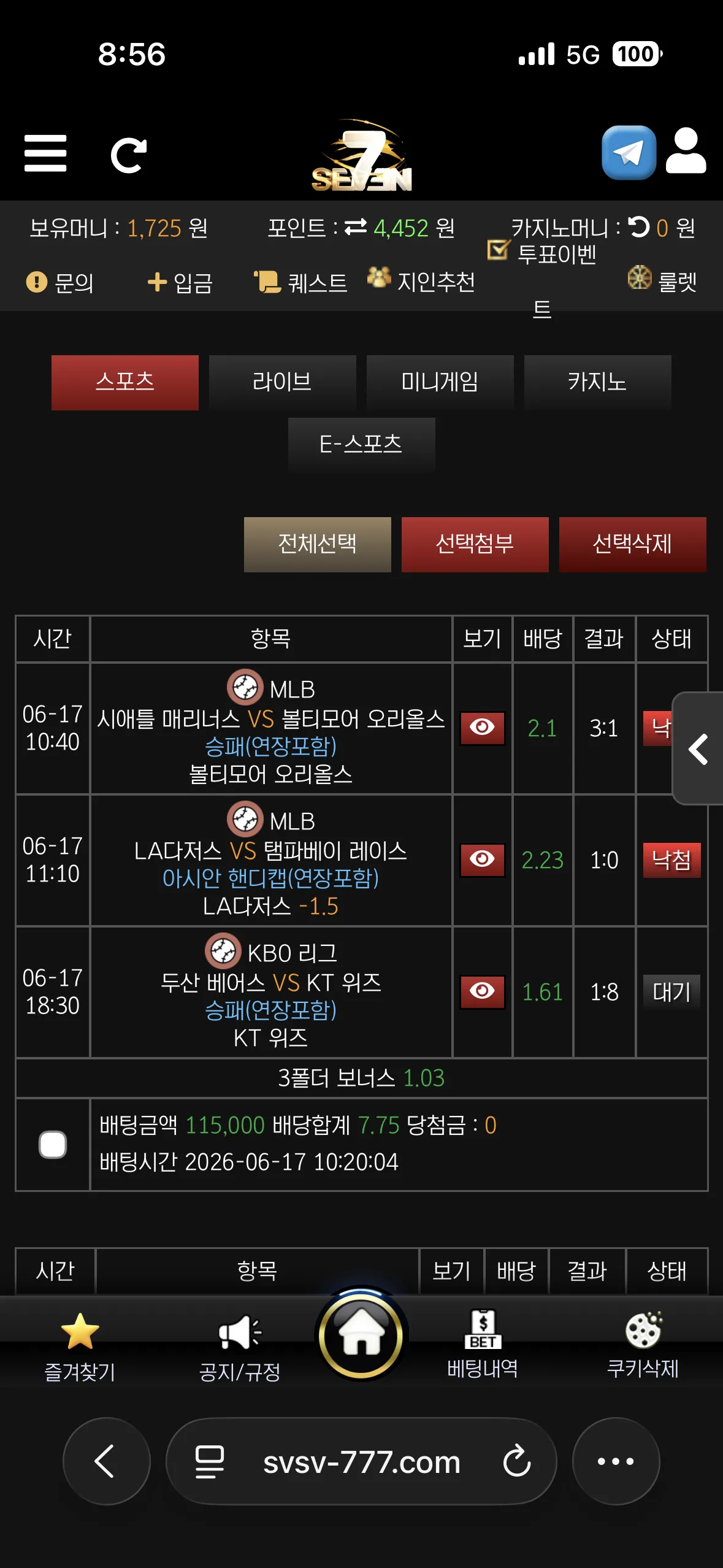Image resolution: width=723 pixels, height=1568 pixels.
Task: Open the hamburger menu
Action: point(45,153)
